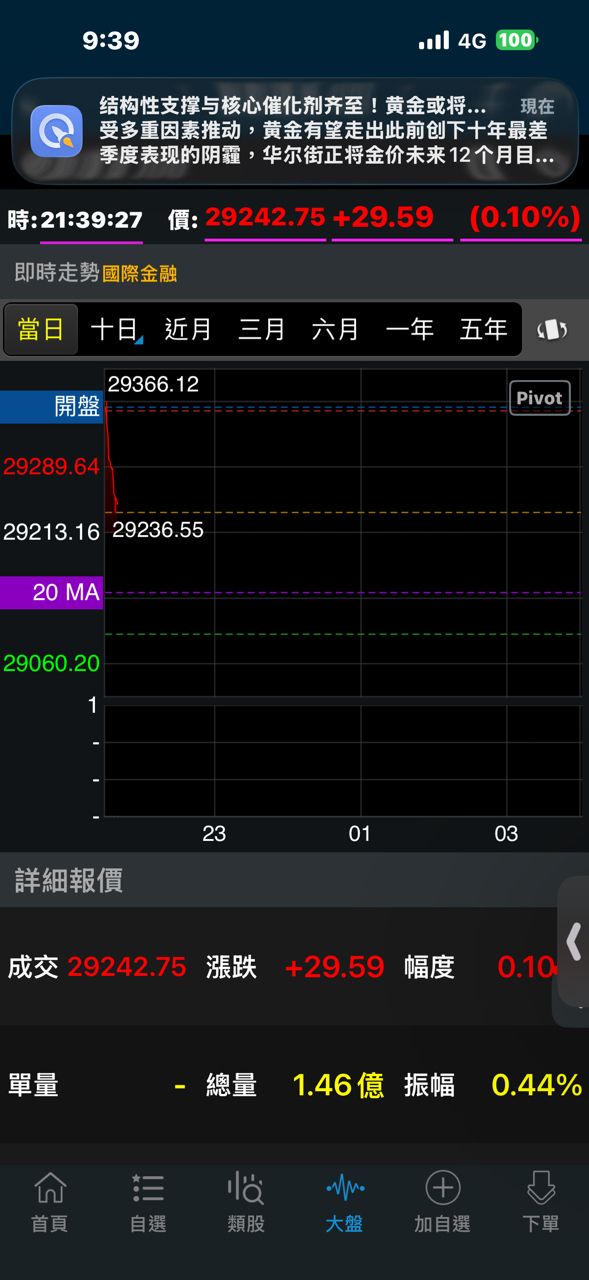Switch chart to 五年 range

pyautogui.click(x=484, y=329)
